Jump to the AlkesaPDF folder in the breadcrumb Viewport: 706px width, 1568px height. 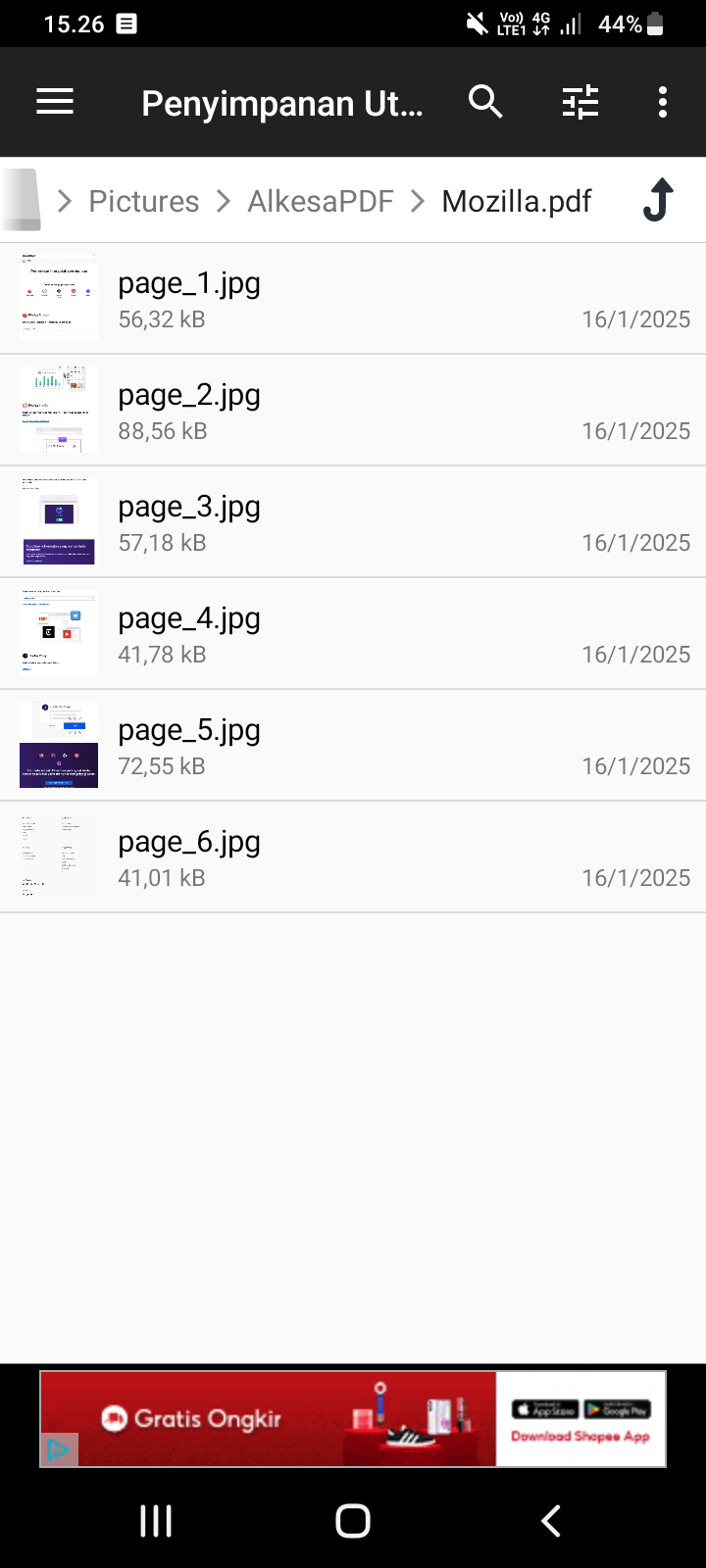point(320,201)
